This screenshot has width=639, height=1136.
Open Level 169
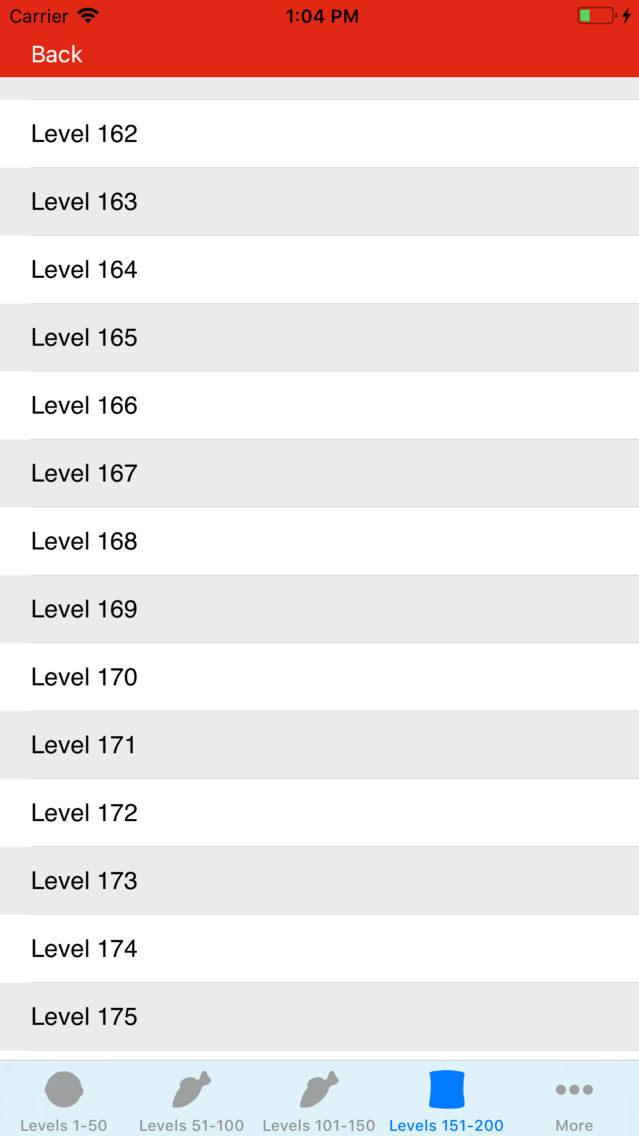320,609
